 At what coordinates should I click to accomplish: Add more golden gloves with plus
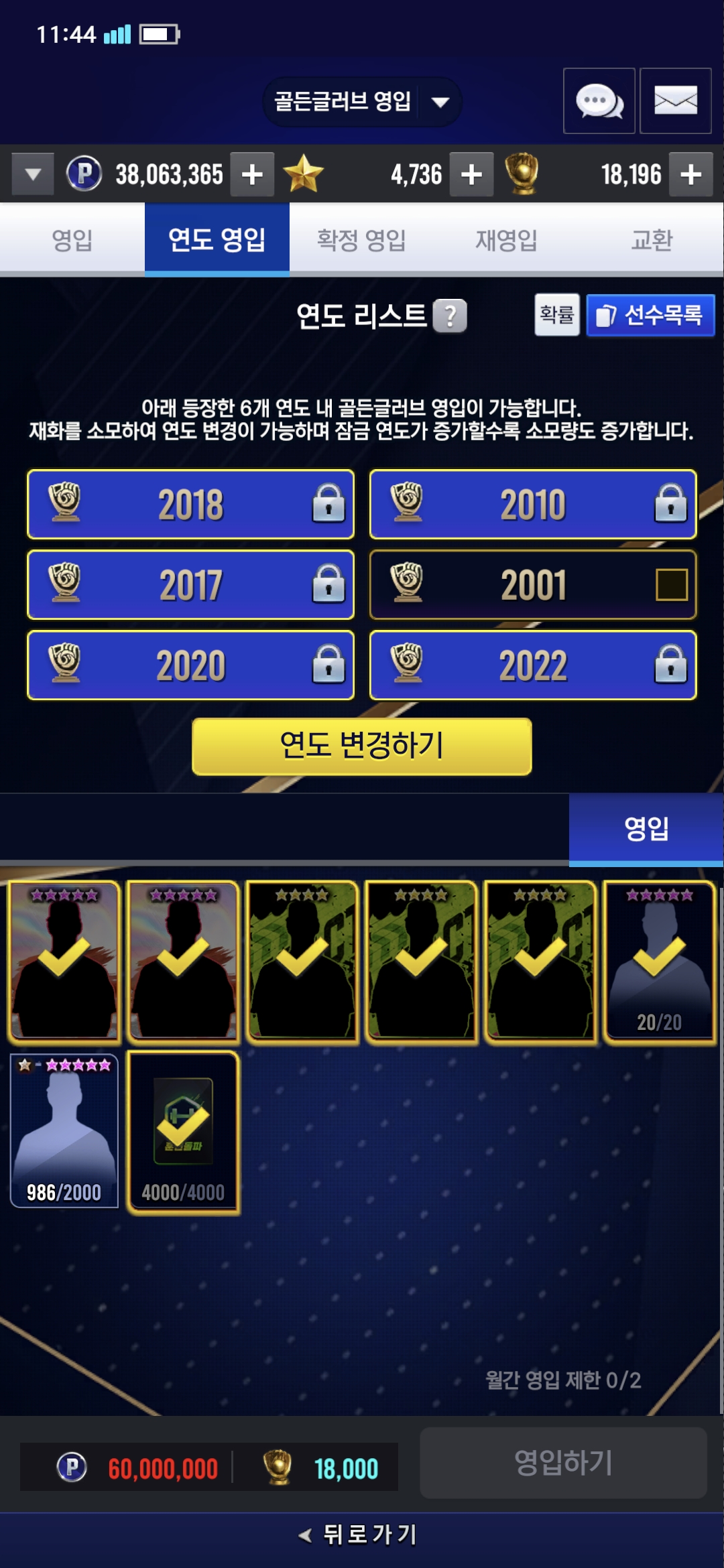(x=690, y=174)
